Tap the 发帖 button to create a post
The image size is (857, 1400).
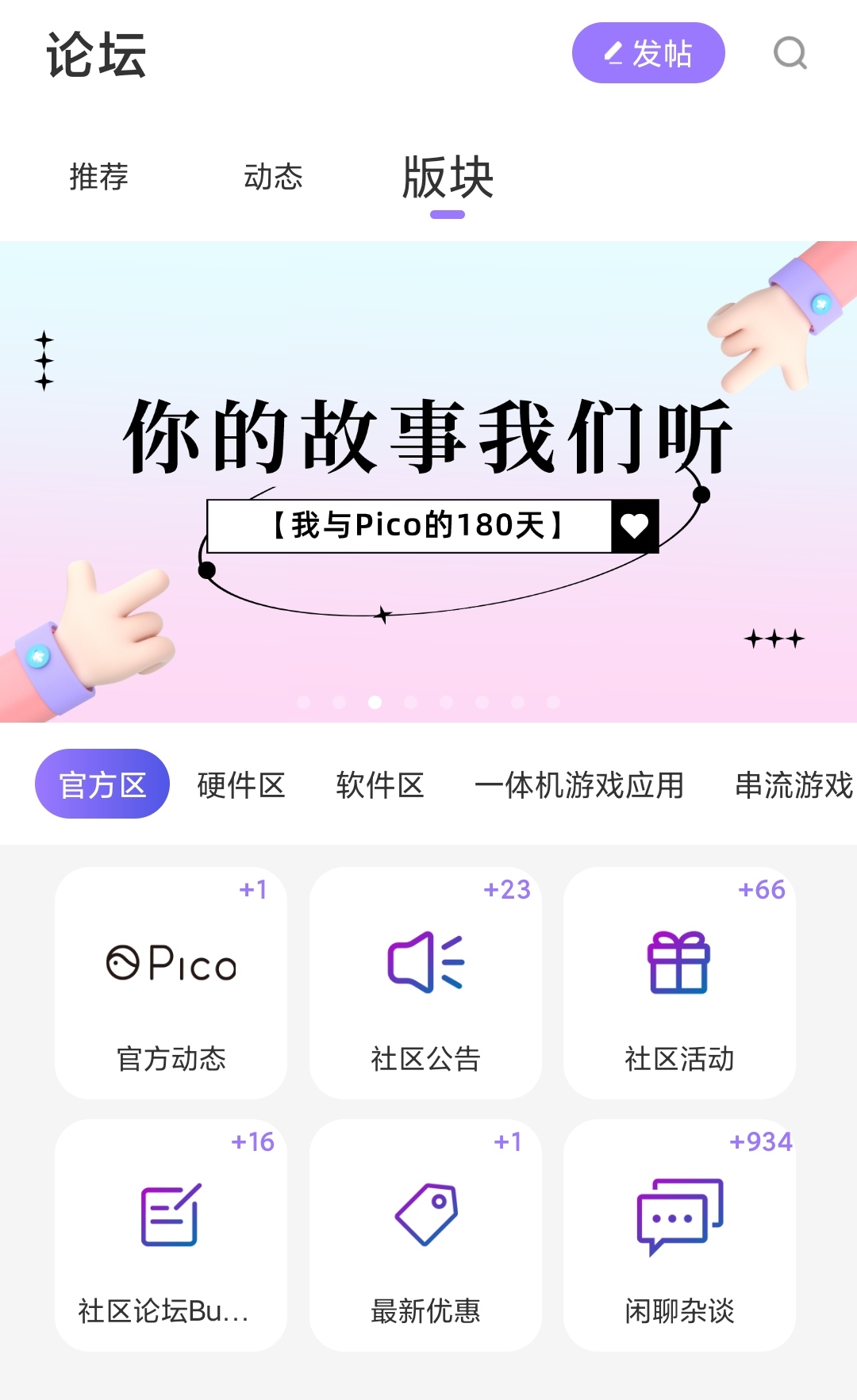pos(648,53)
